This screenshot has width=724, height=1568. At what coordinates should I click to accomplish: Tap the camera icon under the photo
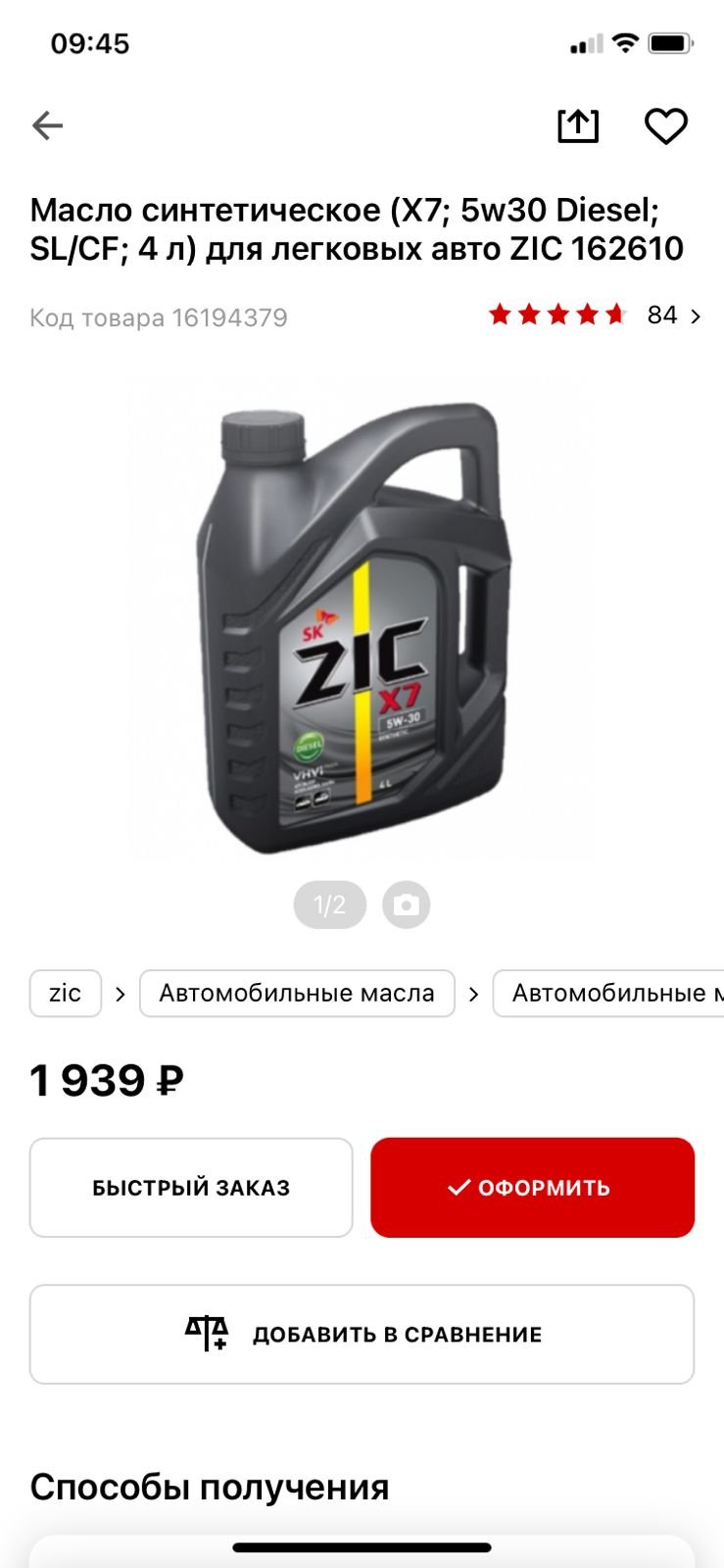[406, 905]
